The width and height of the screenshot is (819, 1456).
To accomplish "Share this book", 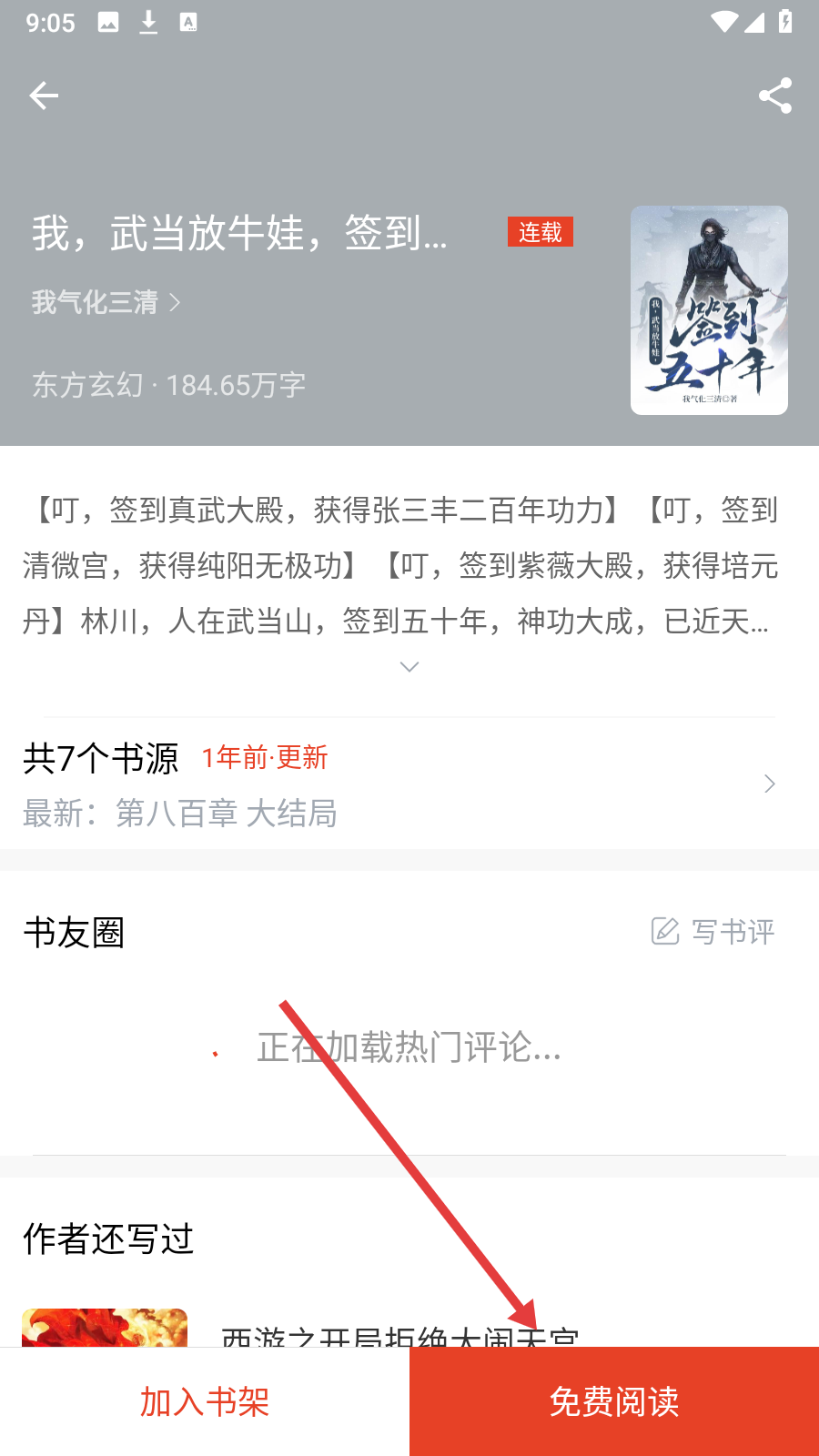I will [774, 96].
